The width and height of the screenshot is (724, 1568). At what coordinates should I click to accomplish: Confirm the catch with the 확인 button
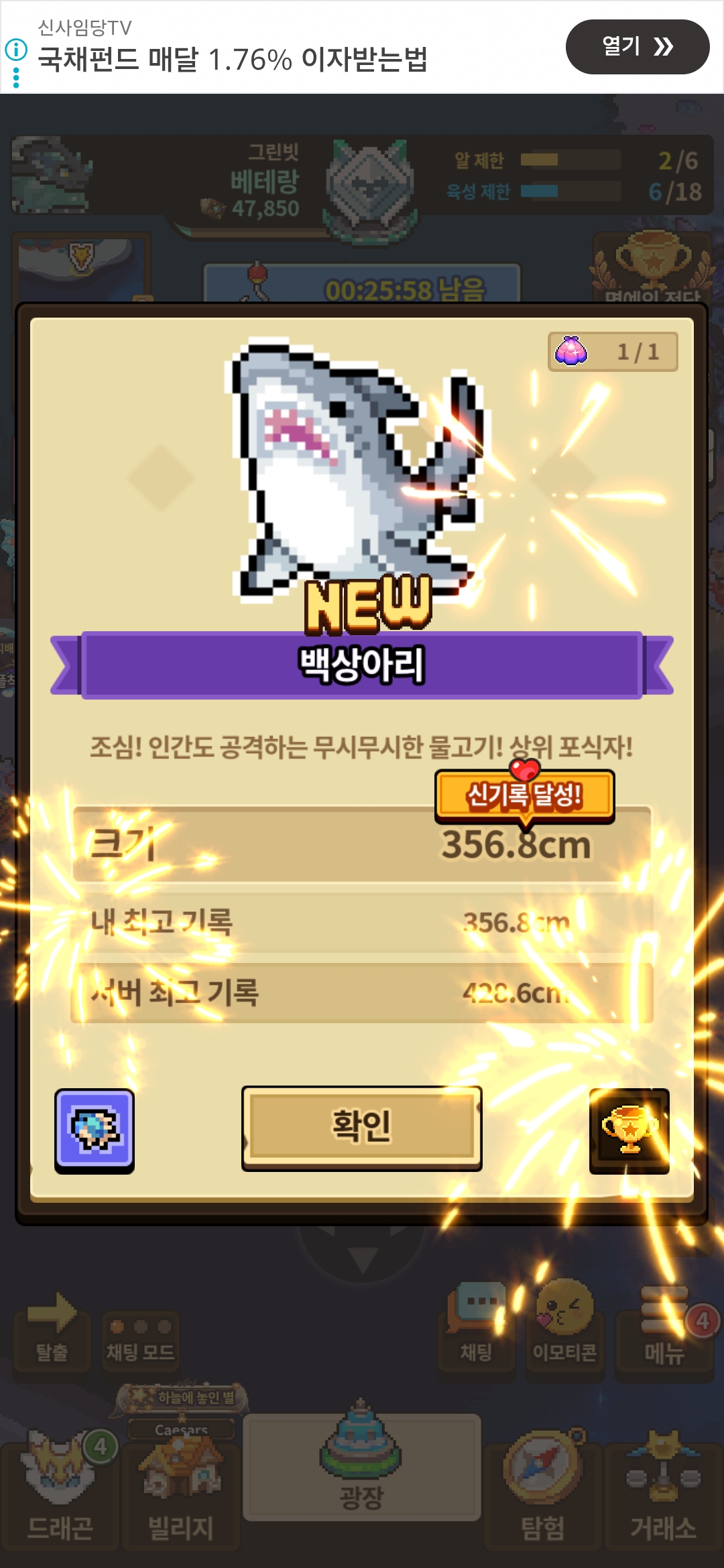pos(361,1128)
